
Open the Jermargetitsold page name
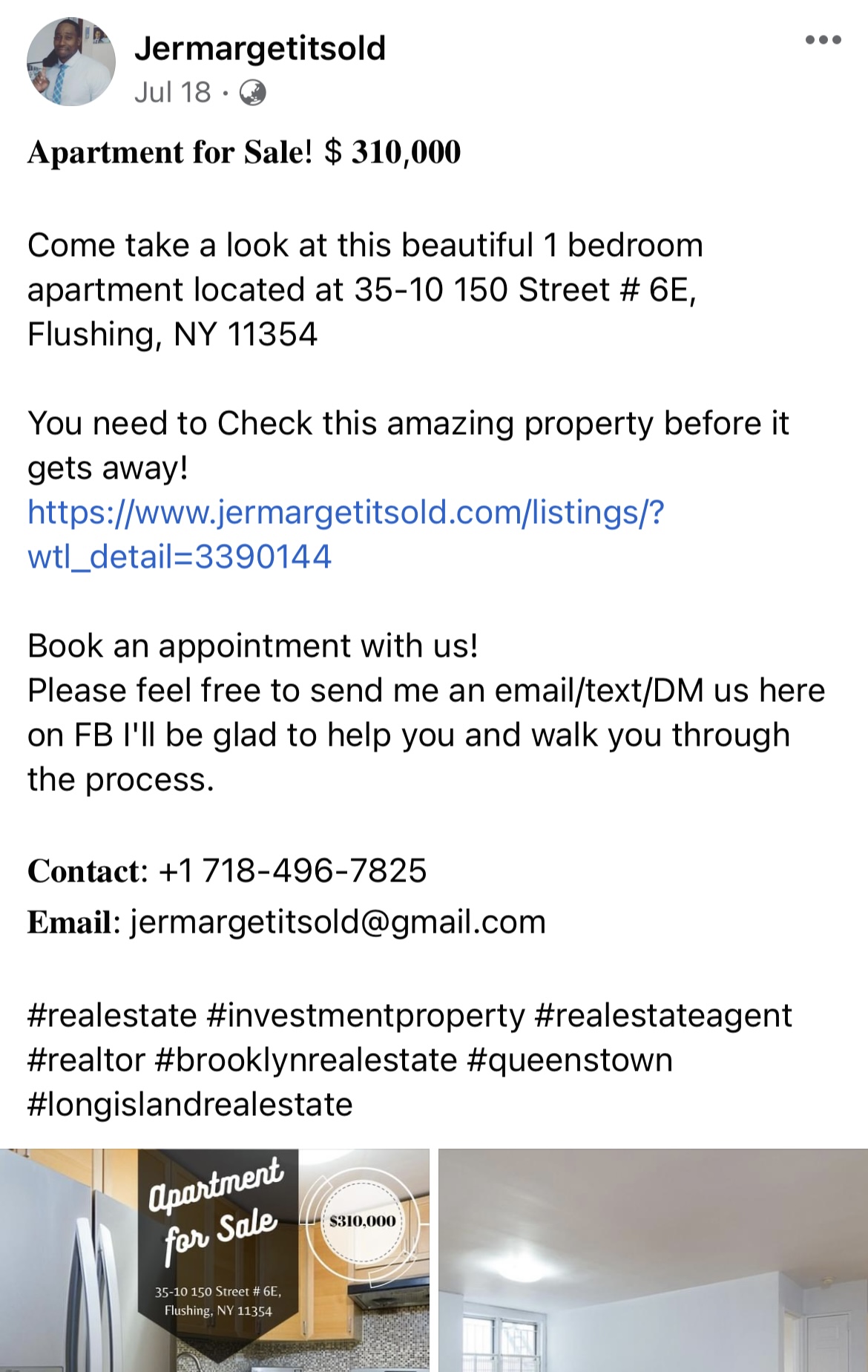click(x=260, y=48)
